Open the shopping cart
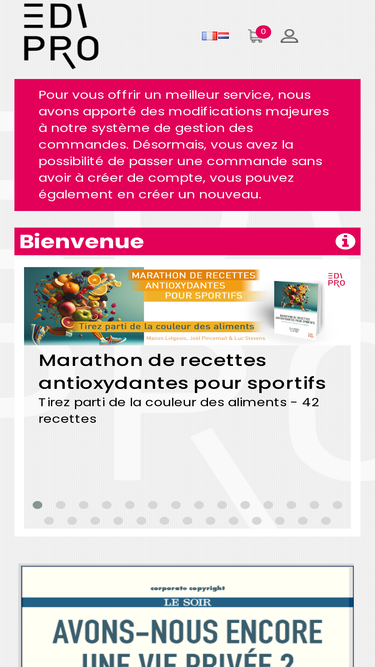Screen dimensions: 375x667 pos(256,36)
